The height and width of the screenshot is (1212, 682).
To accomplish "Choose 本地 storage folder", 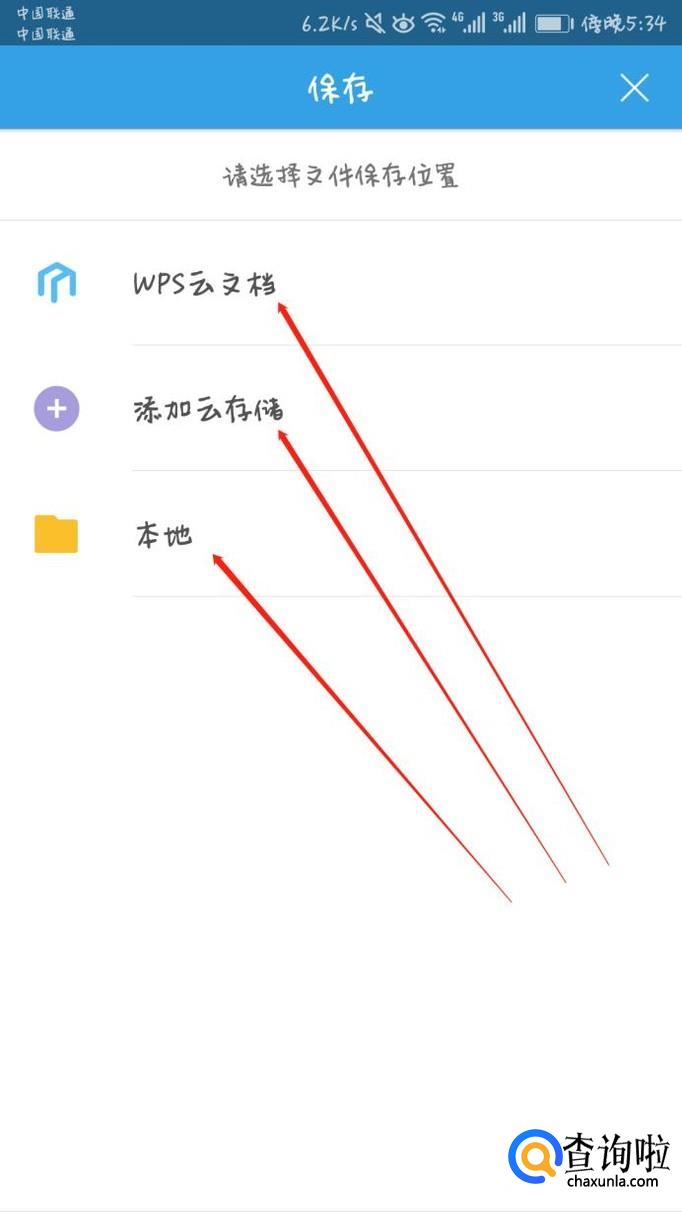I will [x=163, y=535].
